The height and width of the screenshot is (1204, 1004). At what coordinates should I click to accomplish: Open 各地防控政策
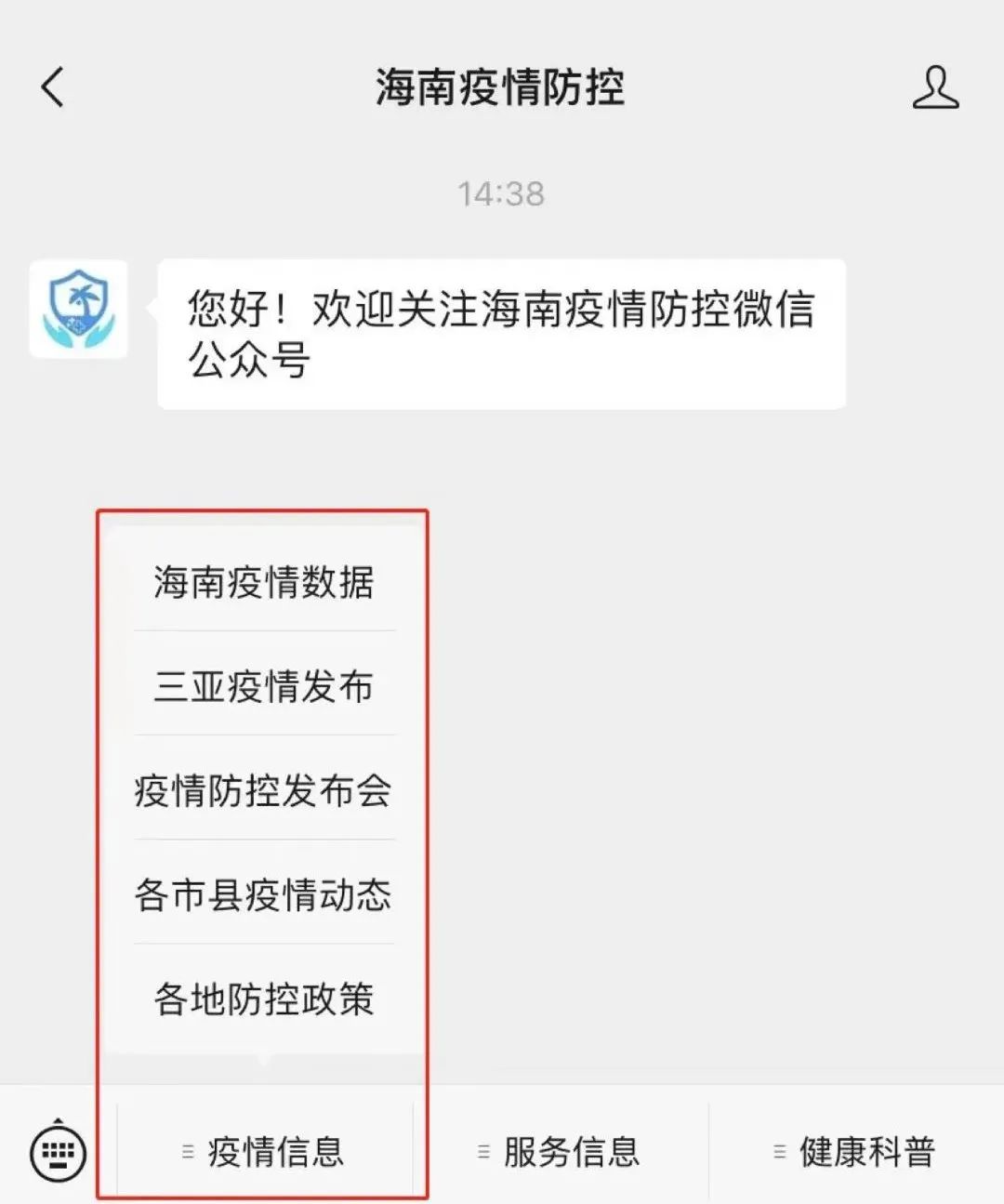pyautogui.click(x=264, y=999)
